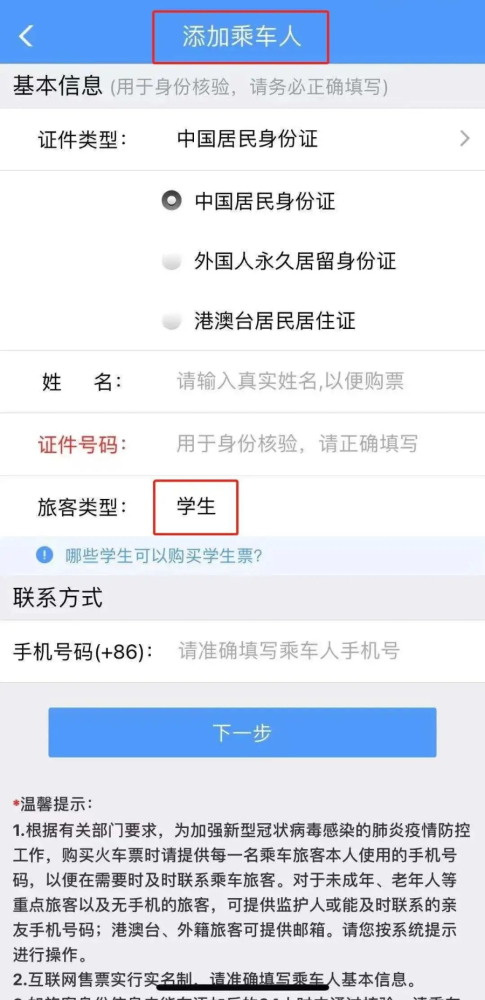Change the 旅客类型 value 学生

(196, 507)
